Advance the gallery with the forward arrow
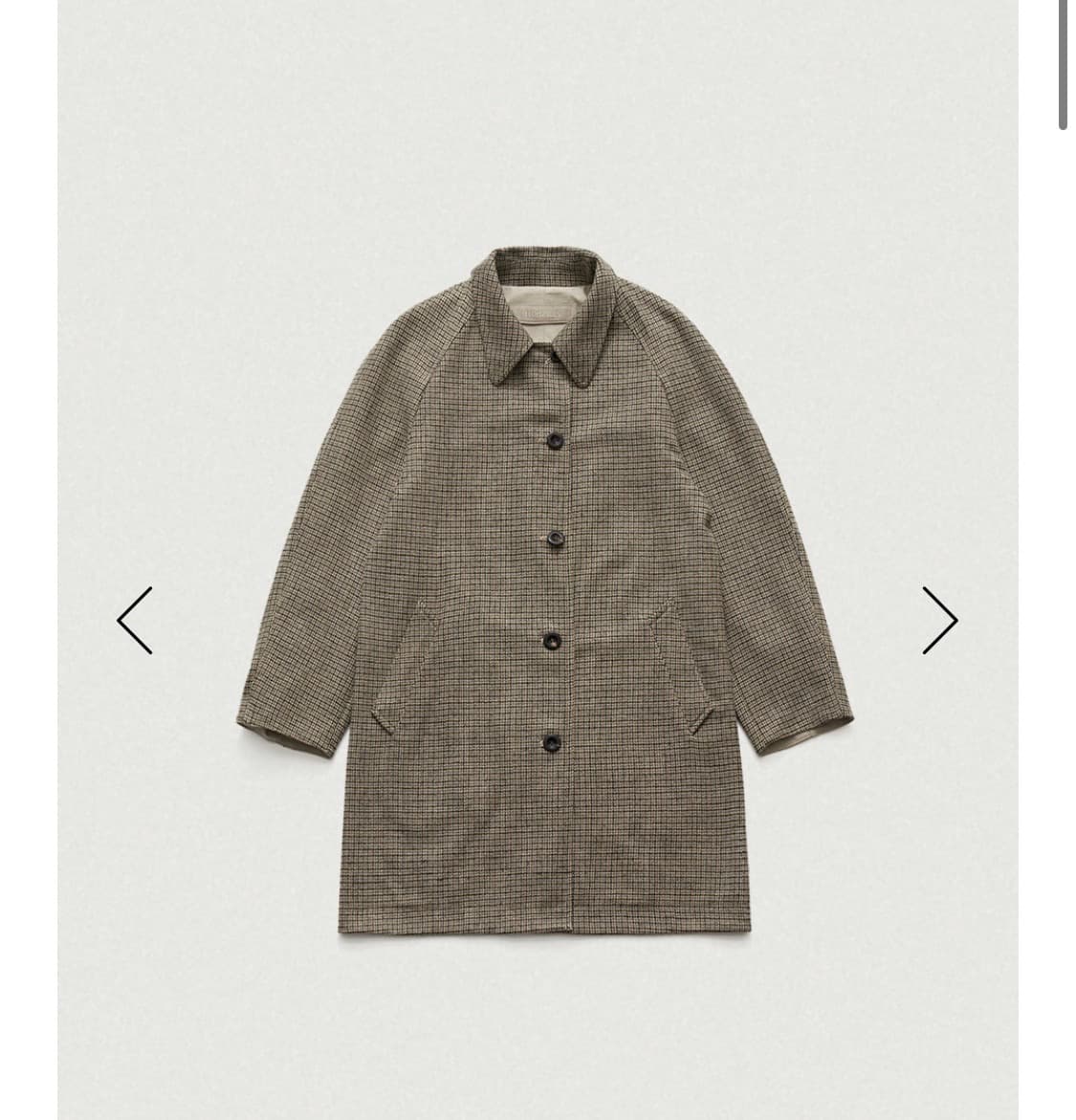Viewport: 1076px width, 1120px height. (x=940, y=620)
